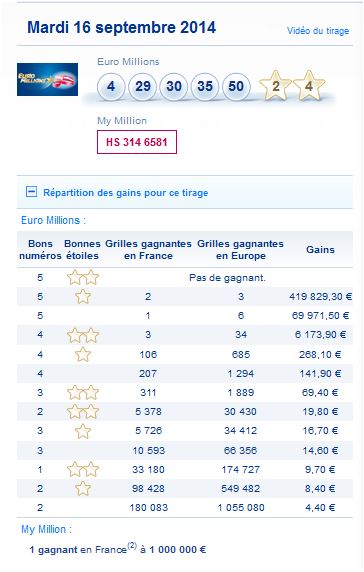Collapse Répartition des gains pour ce tirage
Viewport: 364px width, 572px height.
31,192
